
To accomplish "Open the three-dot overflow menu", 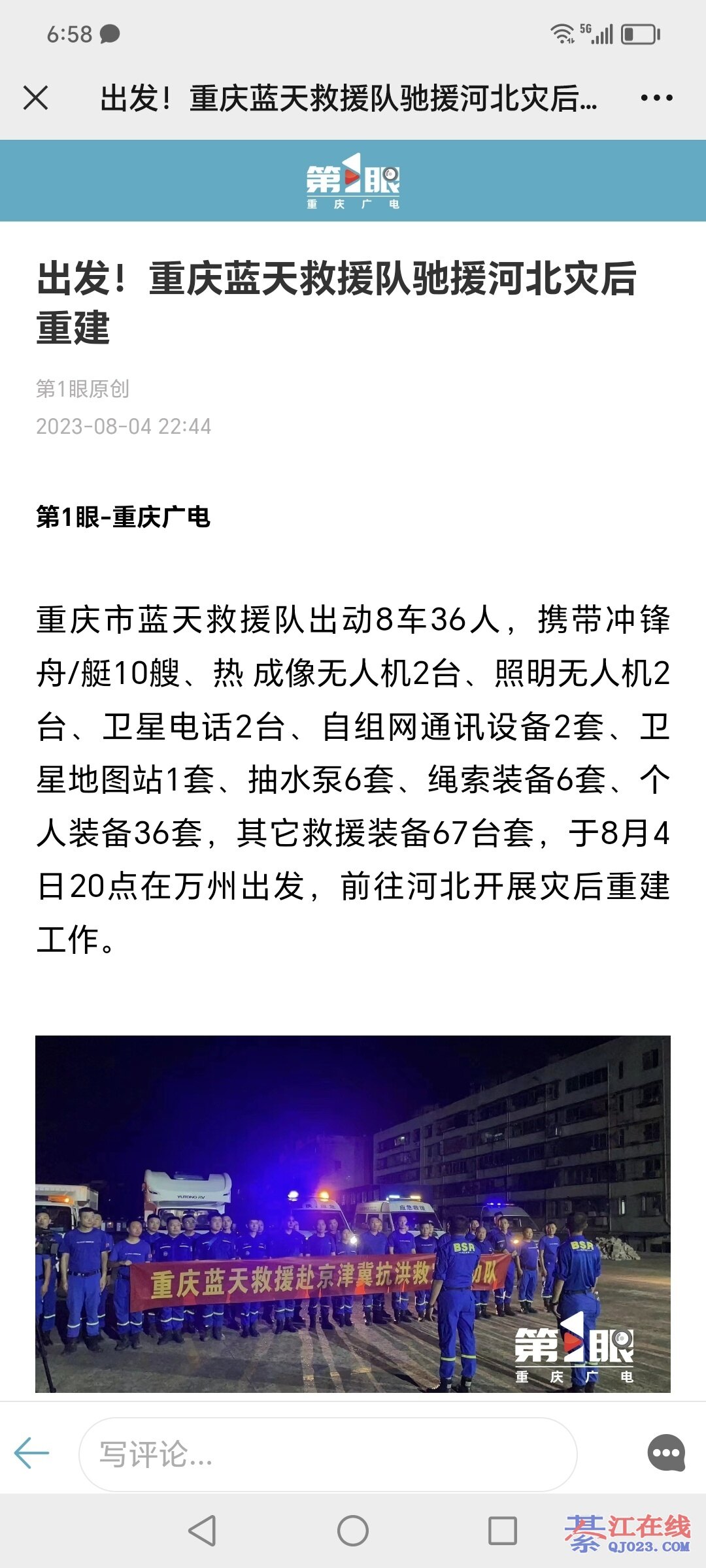I will point(656,98).
